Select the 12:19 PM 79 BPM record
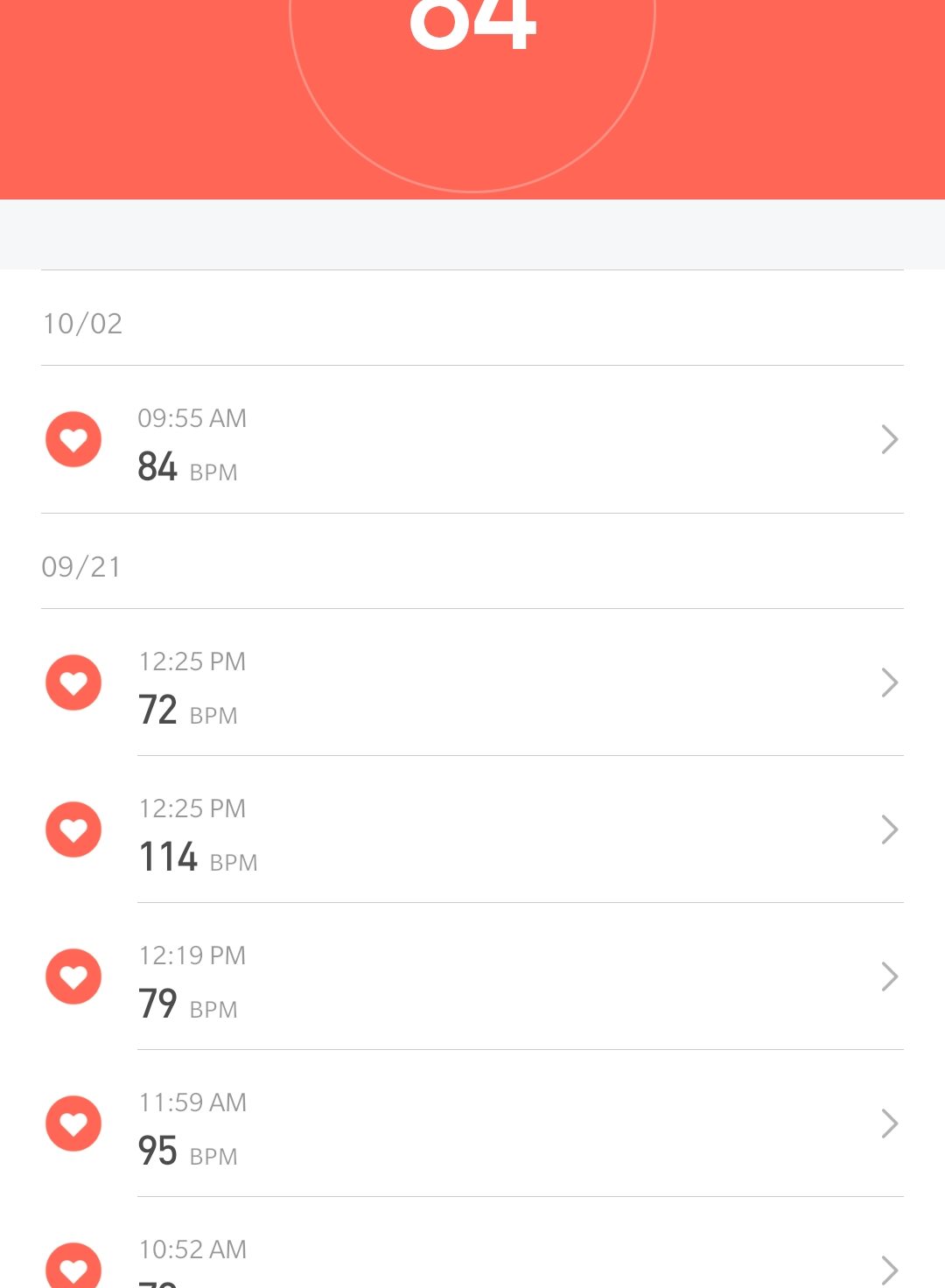The image size is (945, 1288). pos(472,977)
